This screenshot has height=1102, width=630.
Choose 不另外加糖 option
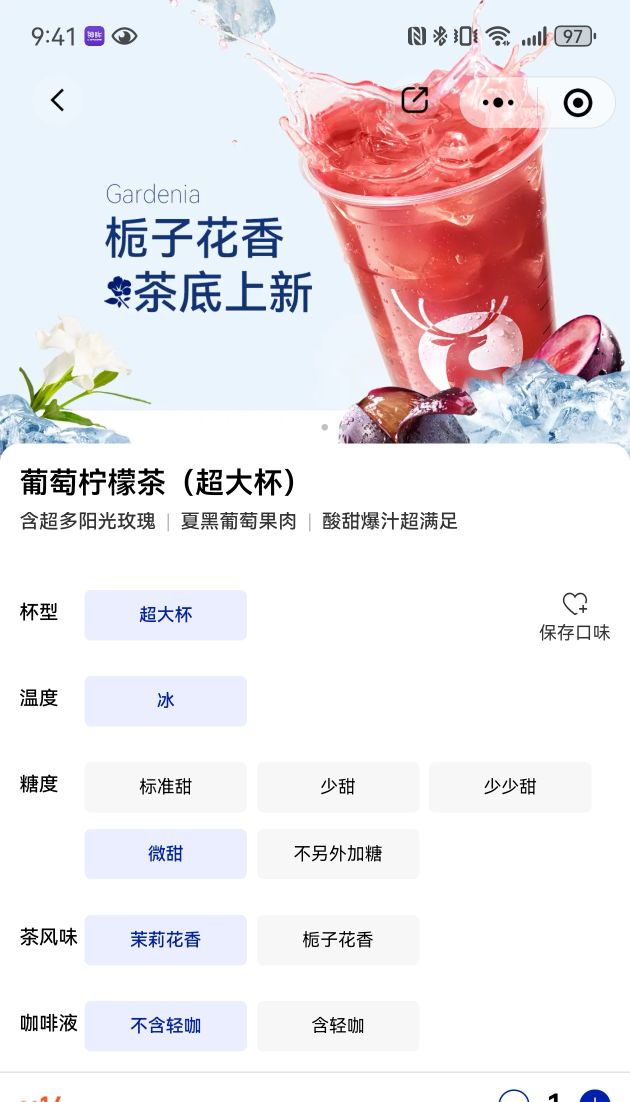coord(338,854)
